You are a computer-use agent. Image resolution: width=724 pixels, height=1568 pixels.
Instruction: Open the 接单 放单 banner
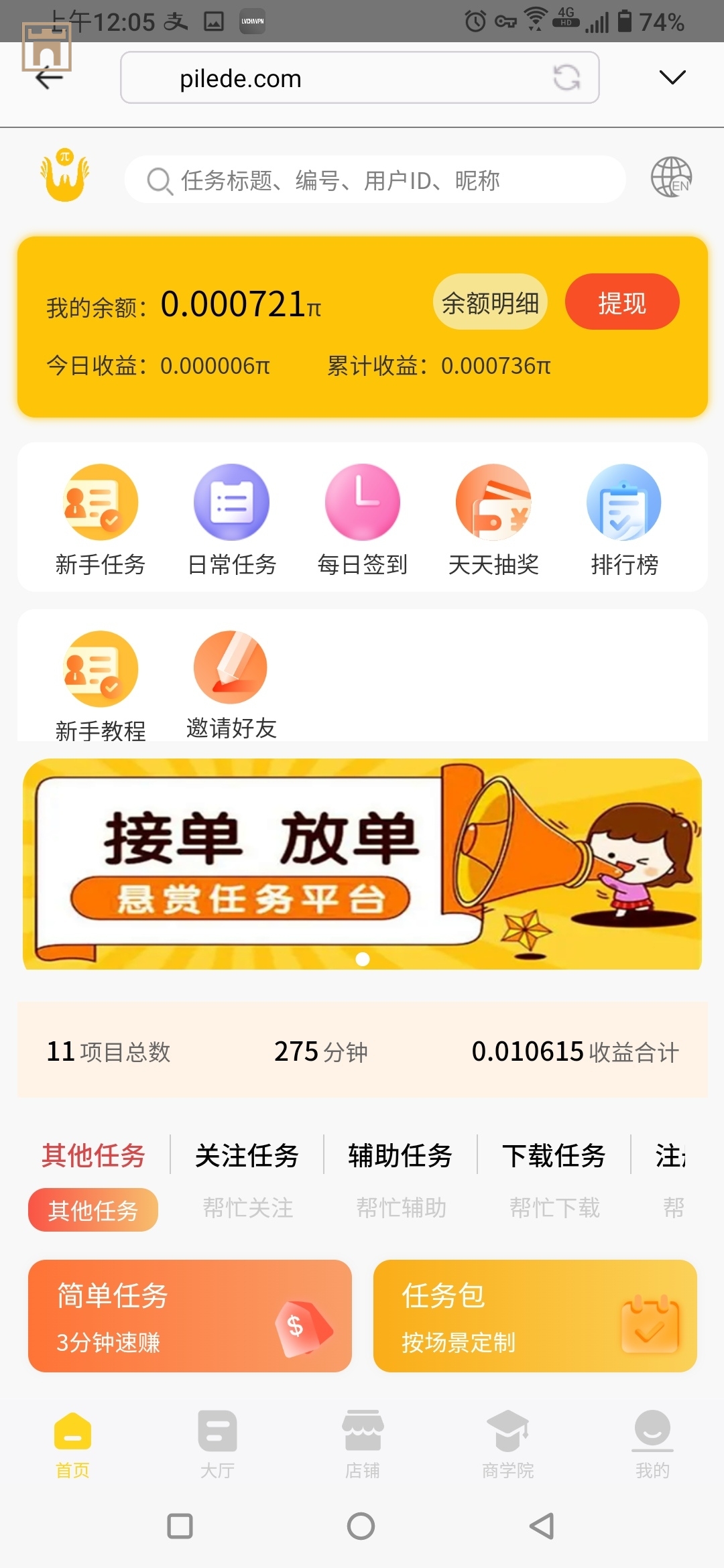362,864
